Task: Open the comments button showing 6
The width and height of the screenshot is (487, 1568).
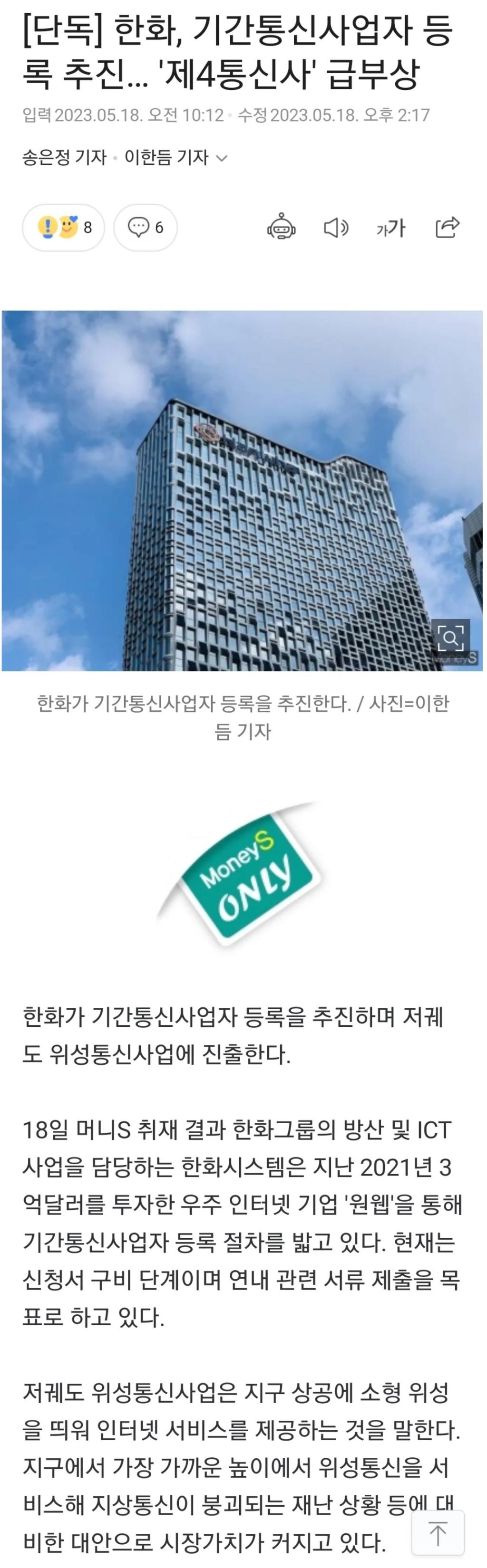Action: (x=145, y=228)
